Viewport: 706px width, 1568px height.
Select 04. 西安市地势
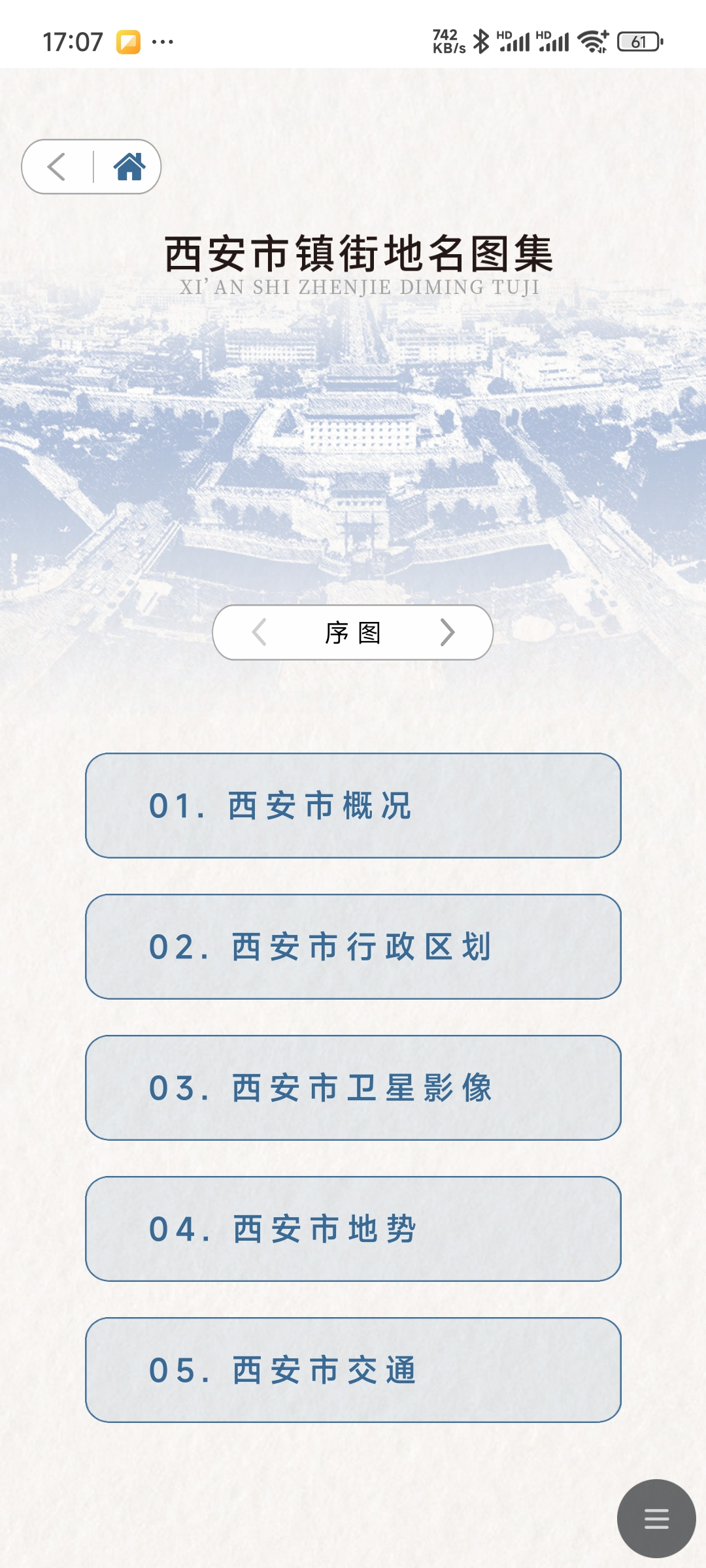coord(353,1229)
